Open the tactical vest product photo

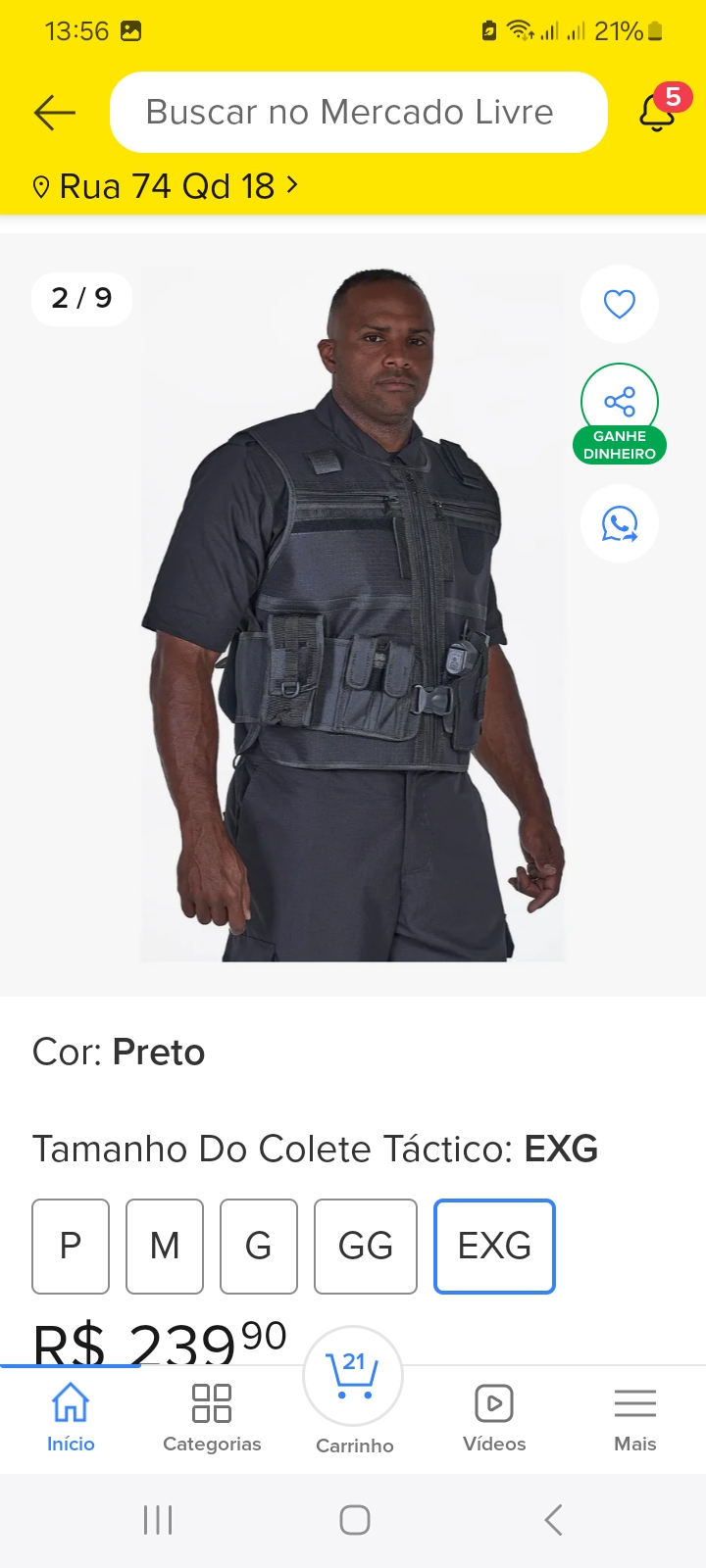353,615
